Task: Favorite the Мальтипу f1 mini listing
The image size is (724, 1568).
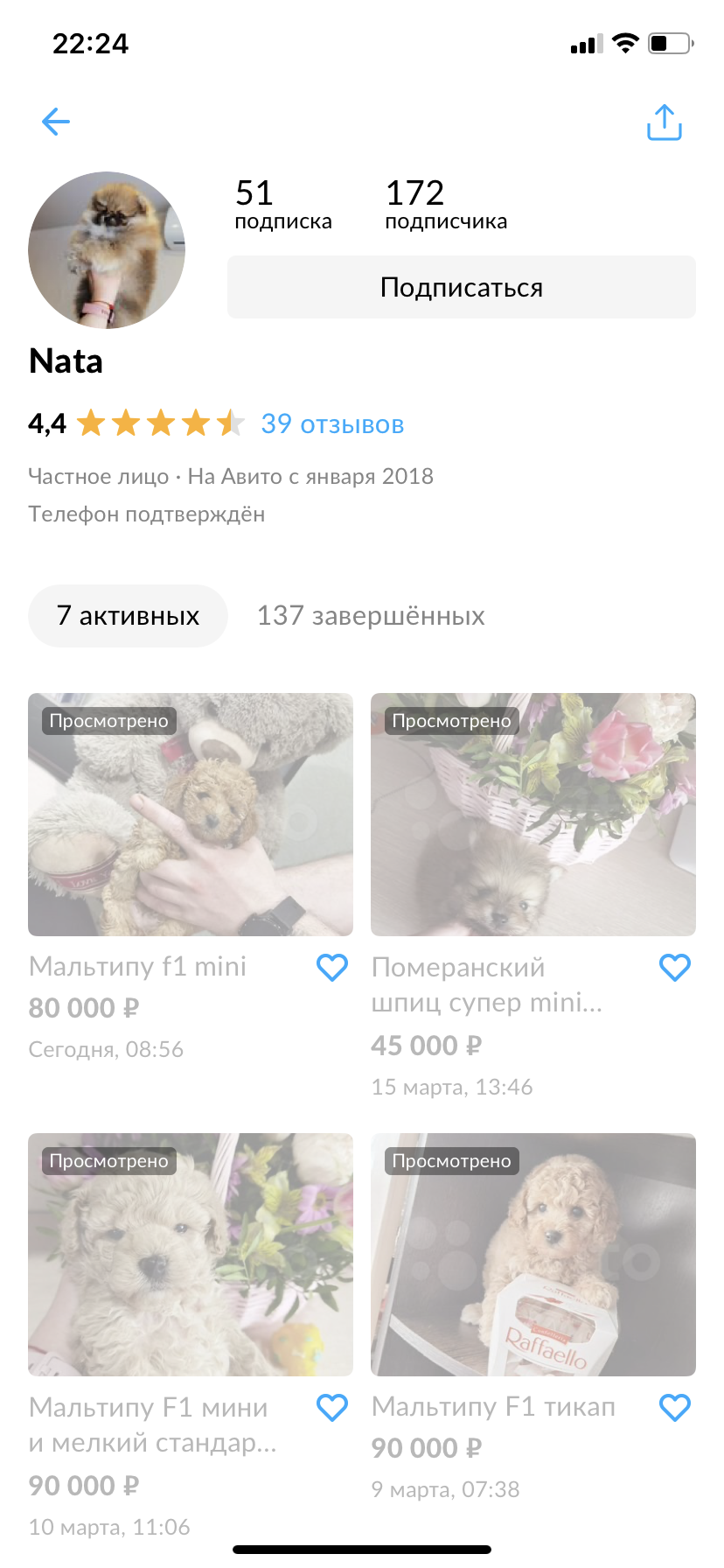Action: (x=332, y=968)
